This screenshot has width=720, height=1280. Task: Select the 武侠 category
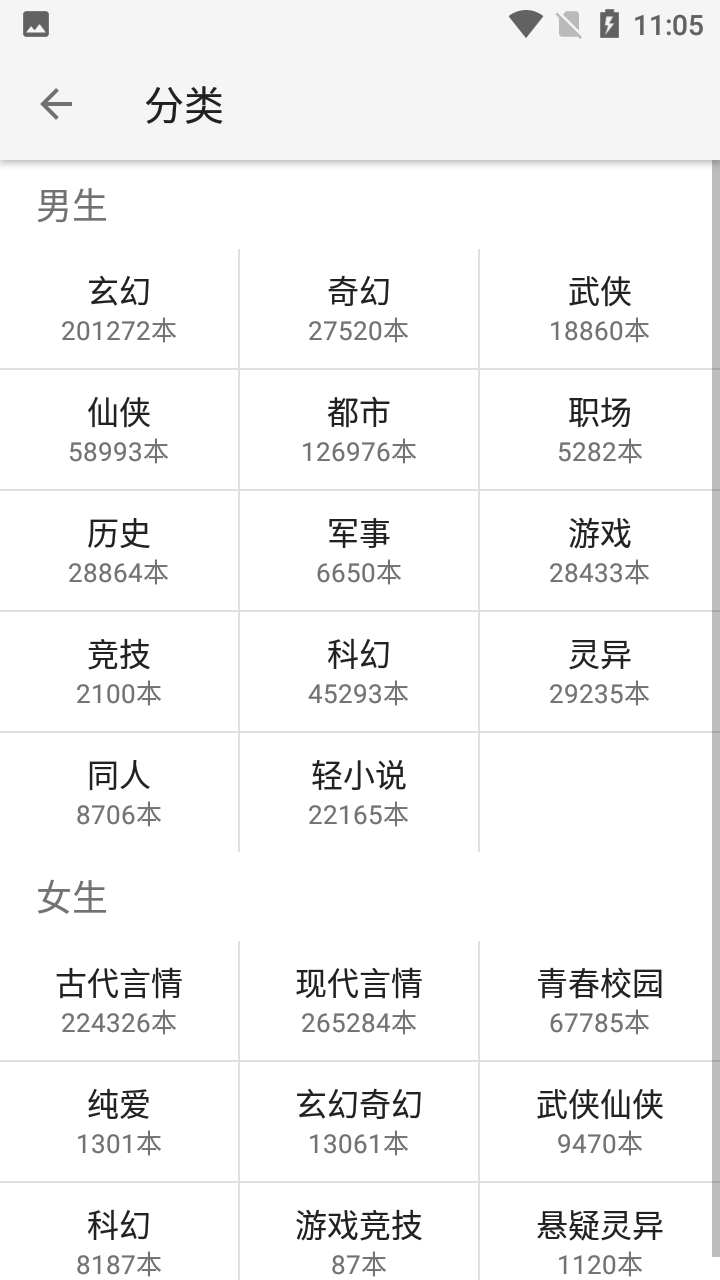pyautogui.click(x=598, y=307)
